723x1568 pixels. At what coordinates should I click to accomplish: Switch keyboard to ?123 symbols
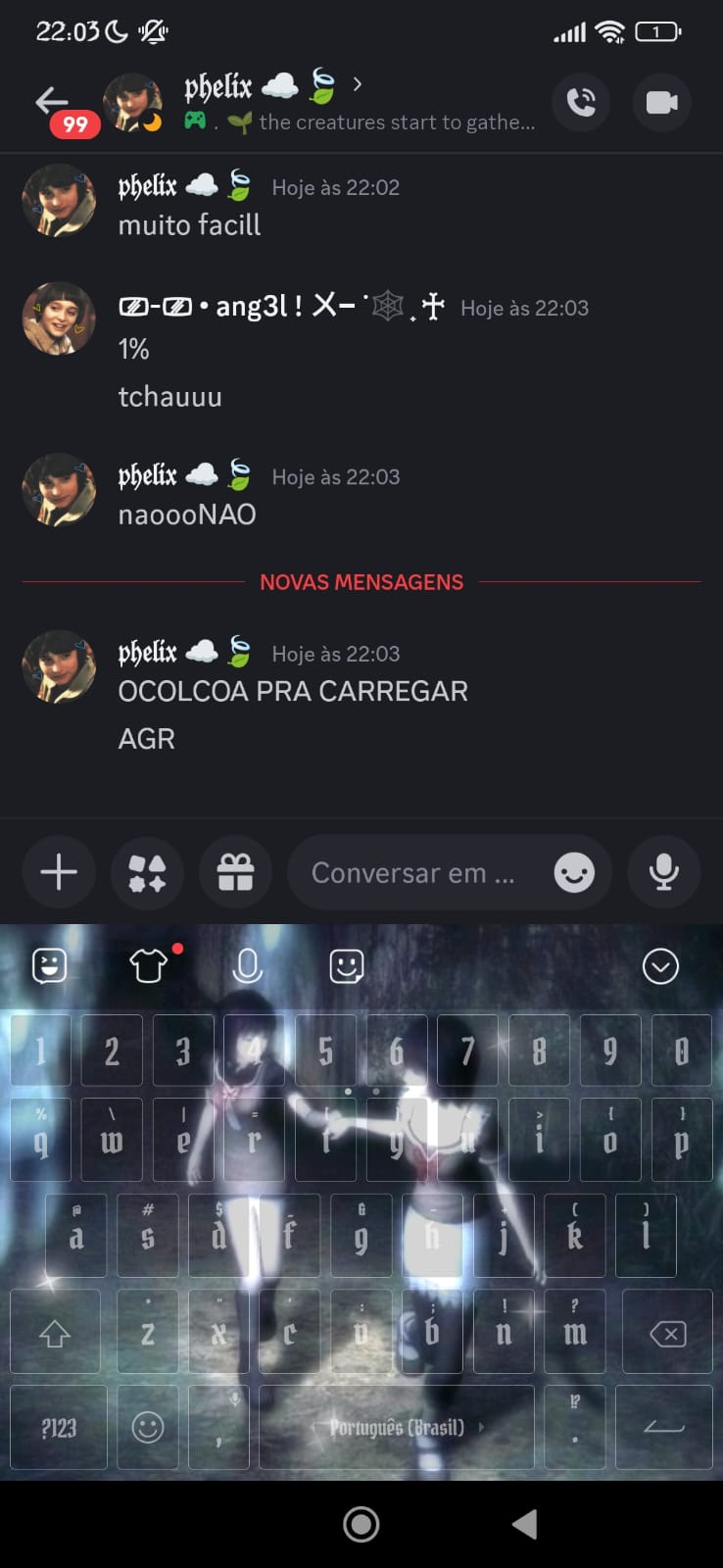pyautogui.click(x=59, y=1428)
